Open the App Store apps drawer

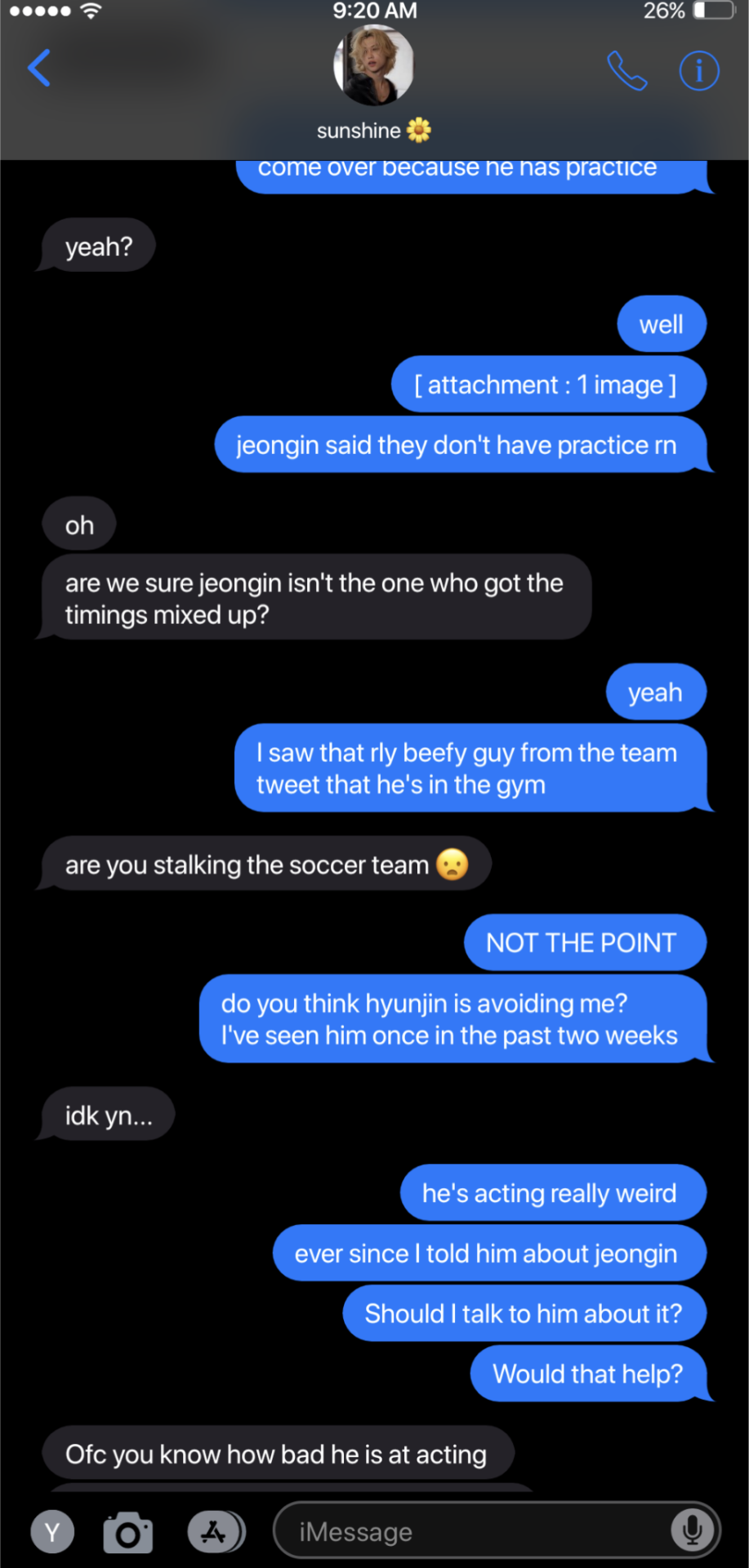(216, 1532)
